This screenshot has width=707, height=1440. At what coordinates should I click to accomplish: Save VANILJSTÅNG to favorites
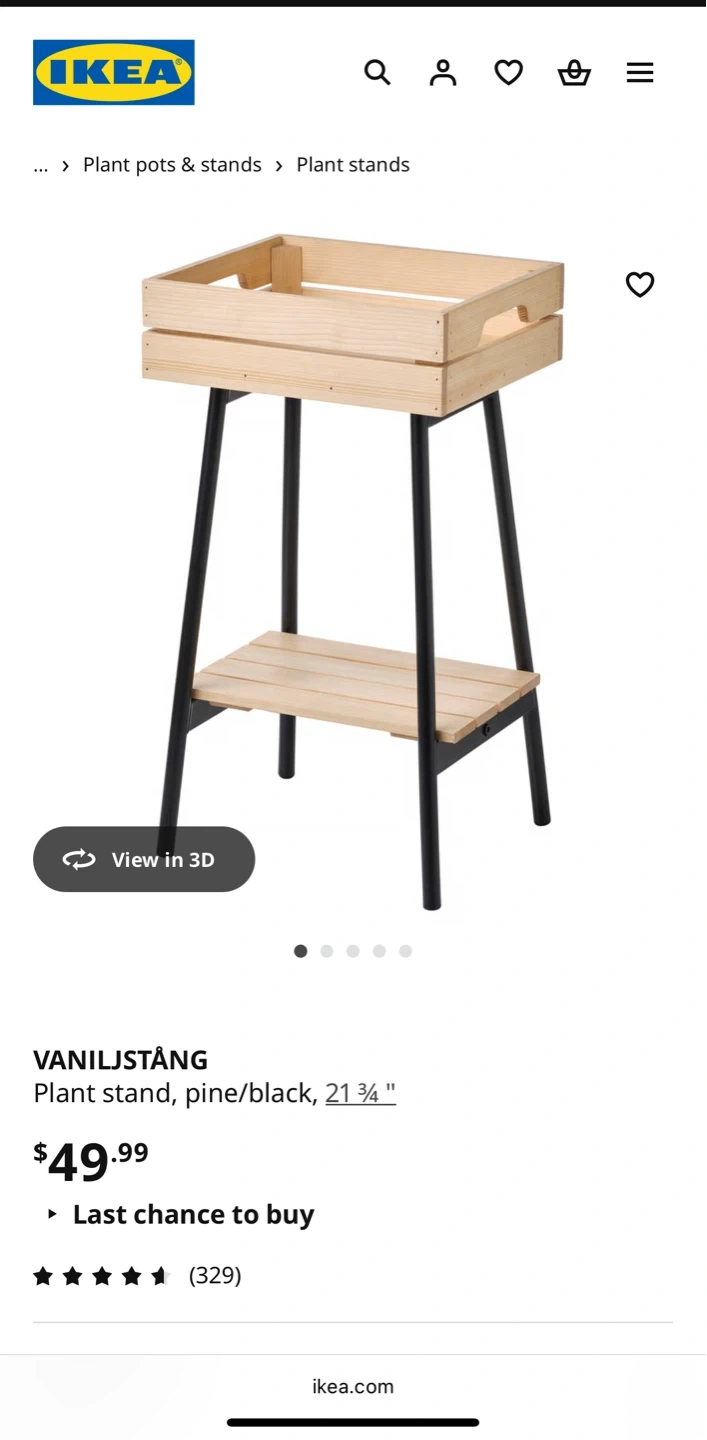(x=640, y=285)
